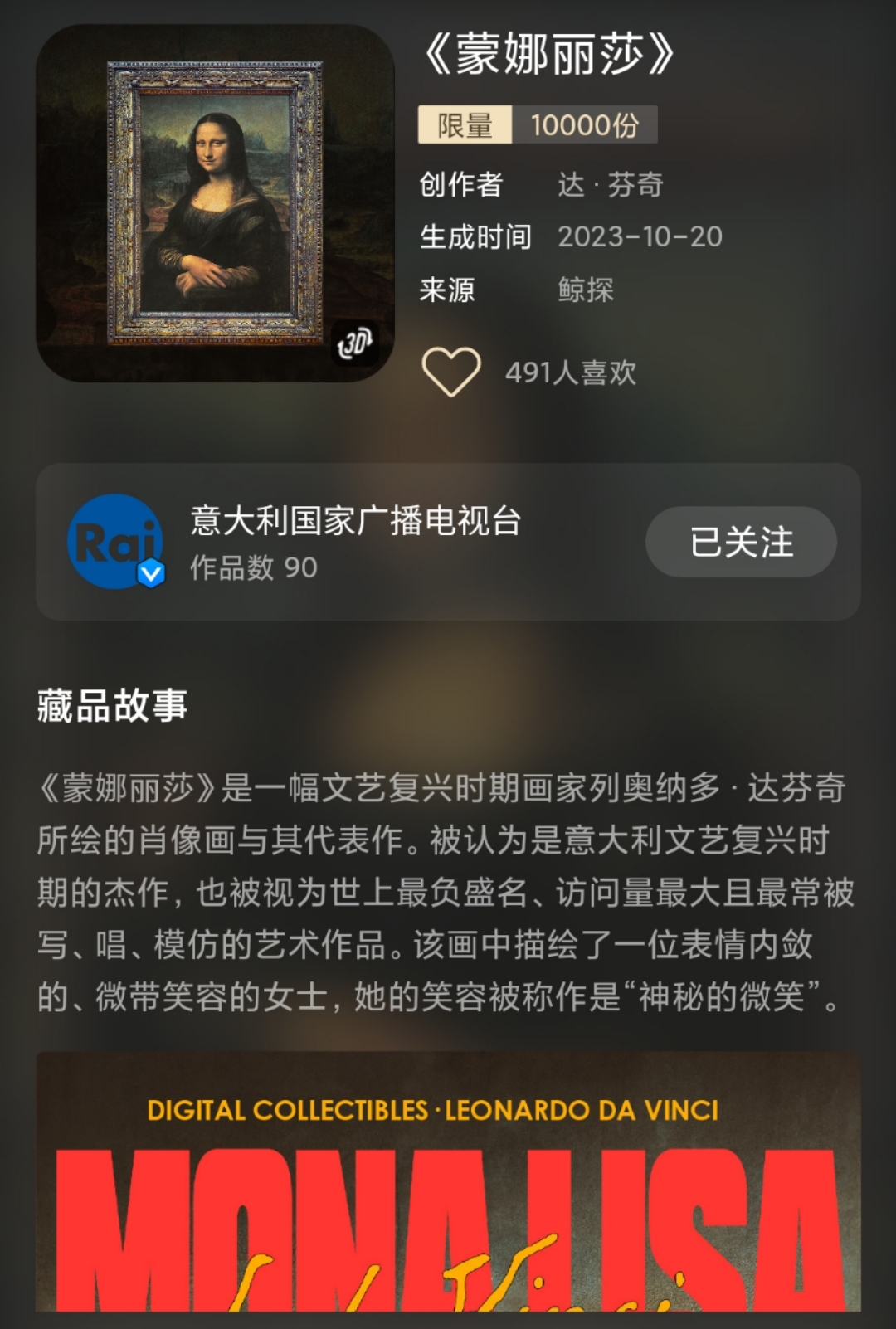This screenshot has height=1329, width=896.
Task: Click the blue verification badge on Rai's avatar
Action: [x=149, y=574]
